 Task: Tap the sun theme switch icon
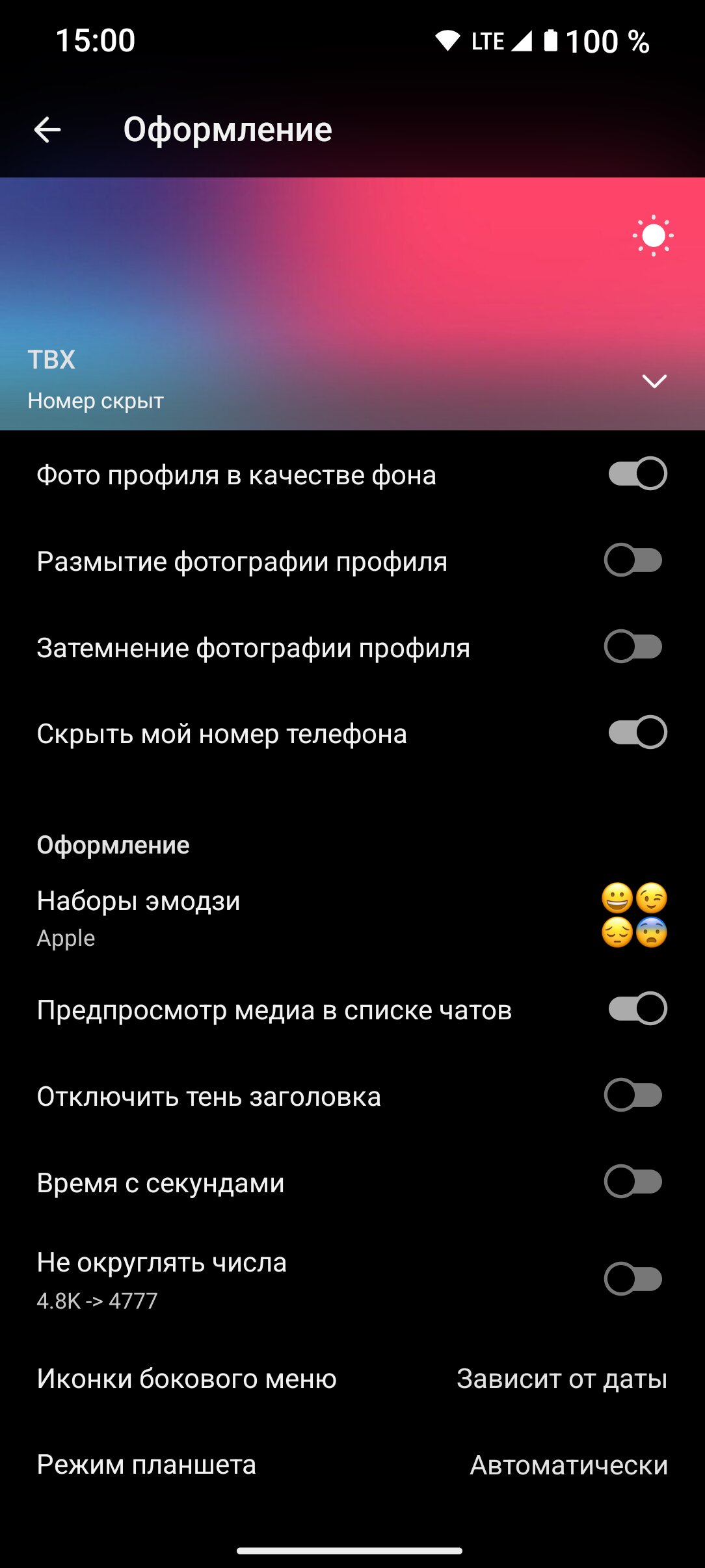tap(653, 235)
